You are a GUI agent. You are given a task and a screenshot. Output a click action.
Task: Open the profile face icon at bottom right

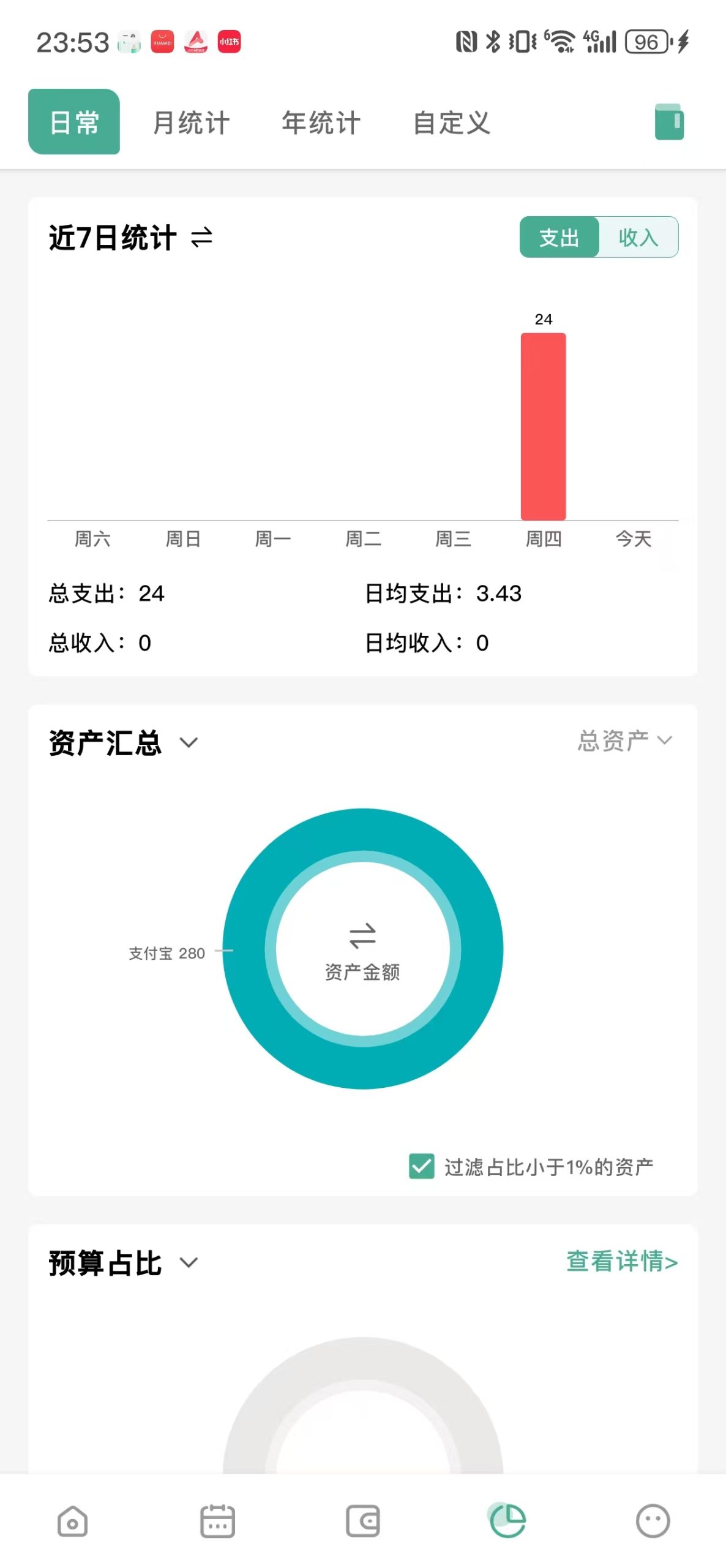tap(653, 1520)
